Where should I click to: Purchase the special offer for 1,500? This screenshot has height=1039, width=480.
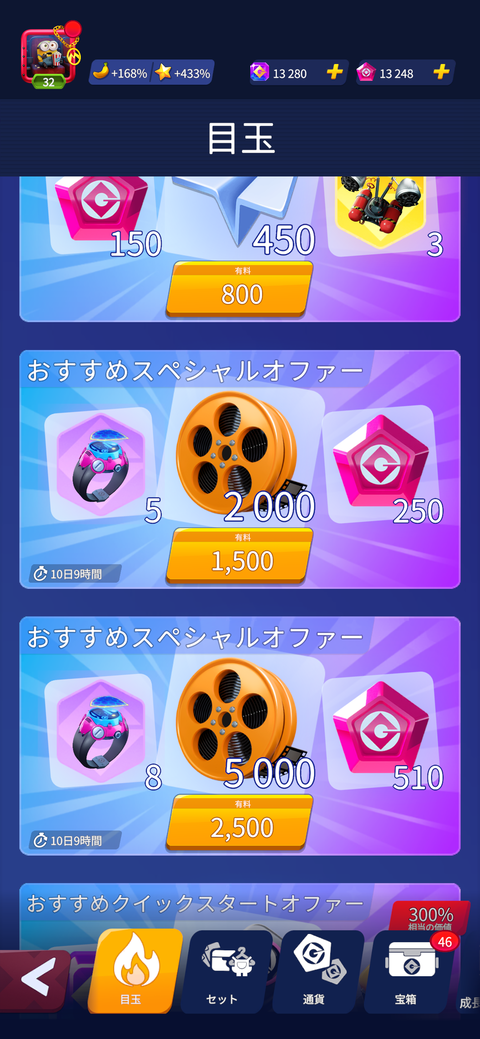click(x=239, y=556)
